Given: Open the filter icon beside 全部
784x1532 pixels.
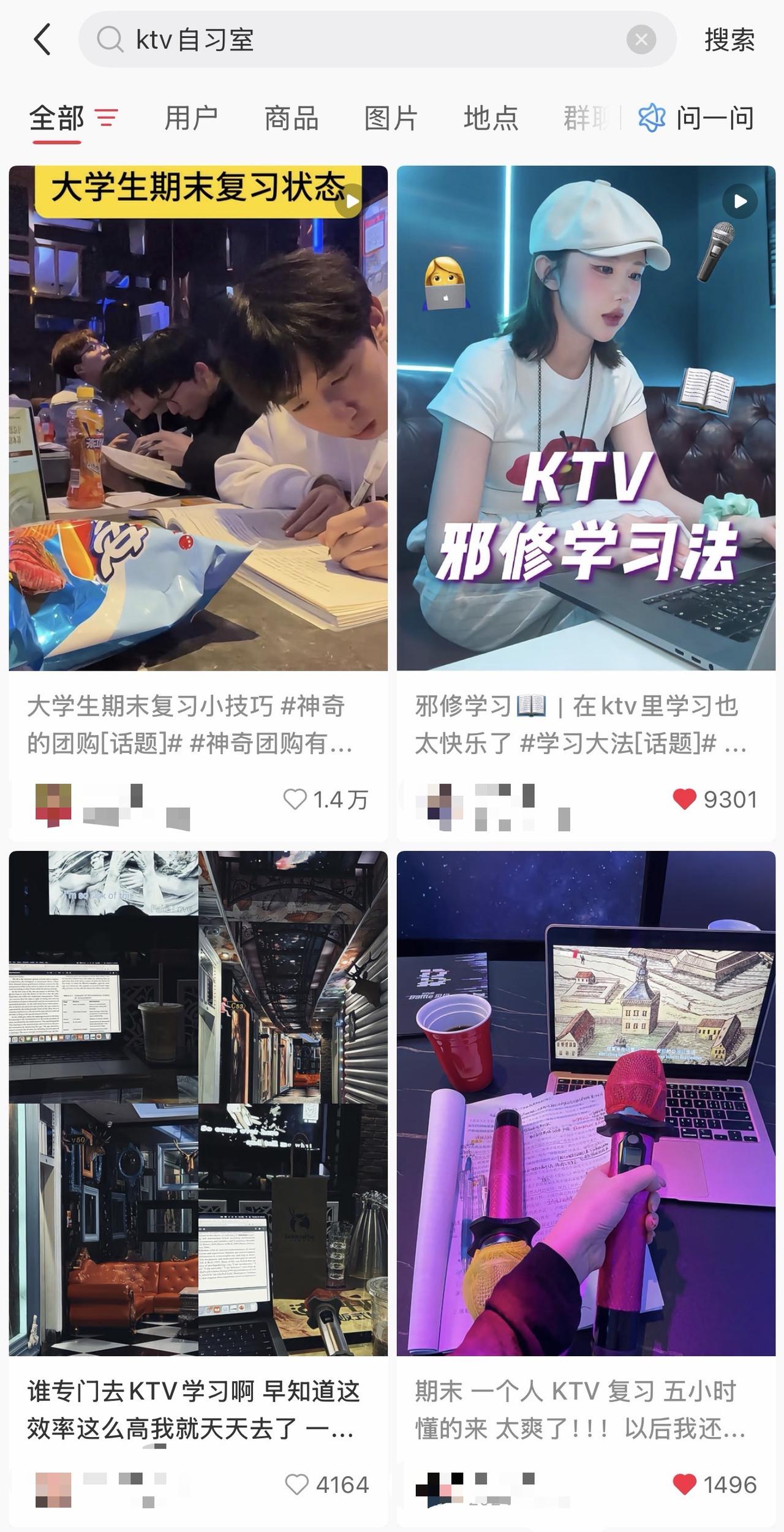Looking at the screenshot, I should (x=107, y=118).
